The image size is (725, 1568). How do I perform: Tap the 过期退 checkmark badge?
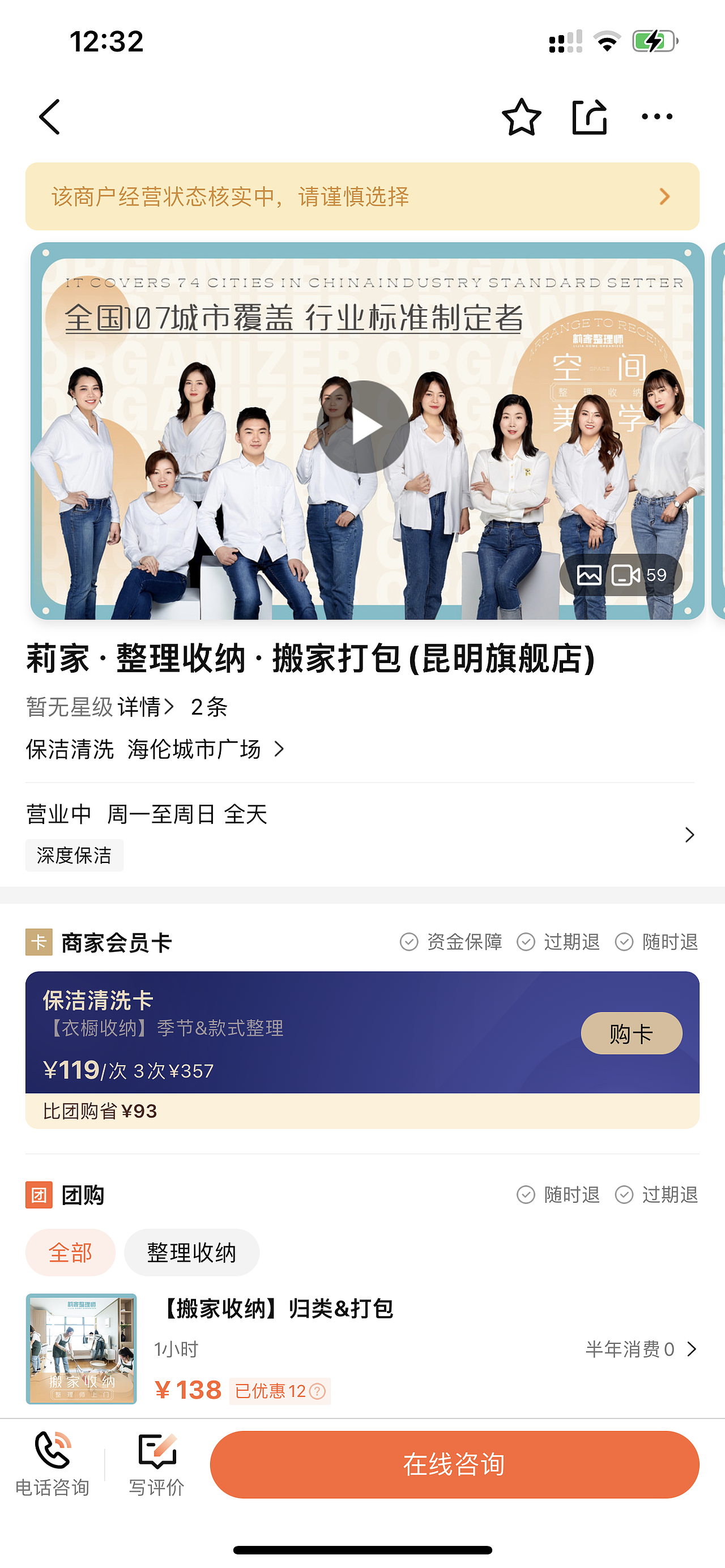coord(525,942)
